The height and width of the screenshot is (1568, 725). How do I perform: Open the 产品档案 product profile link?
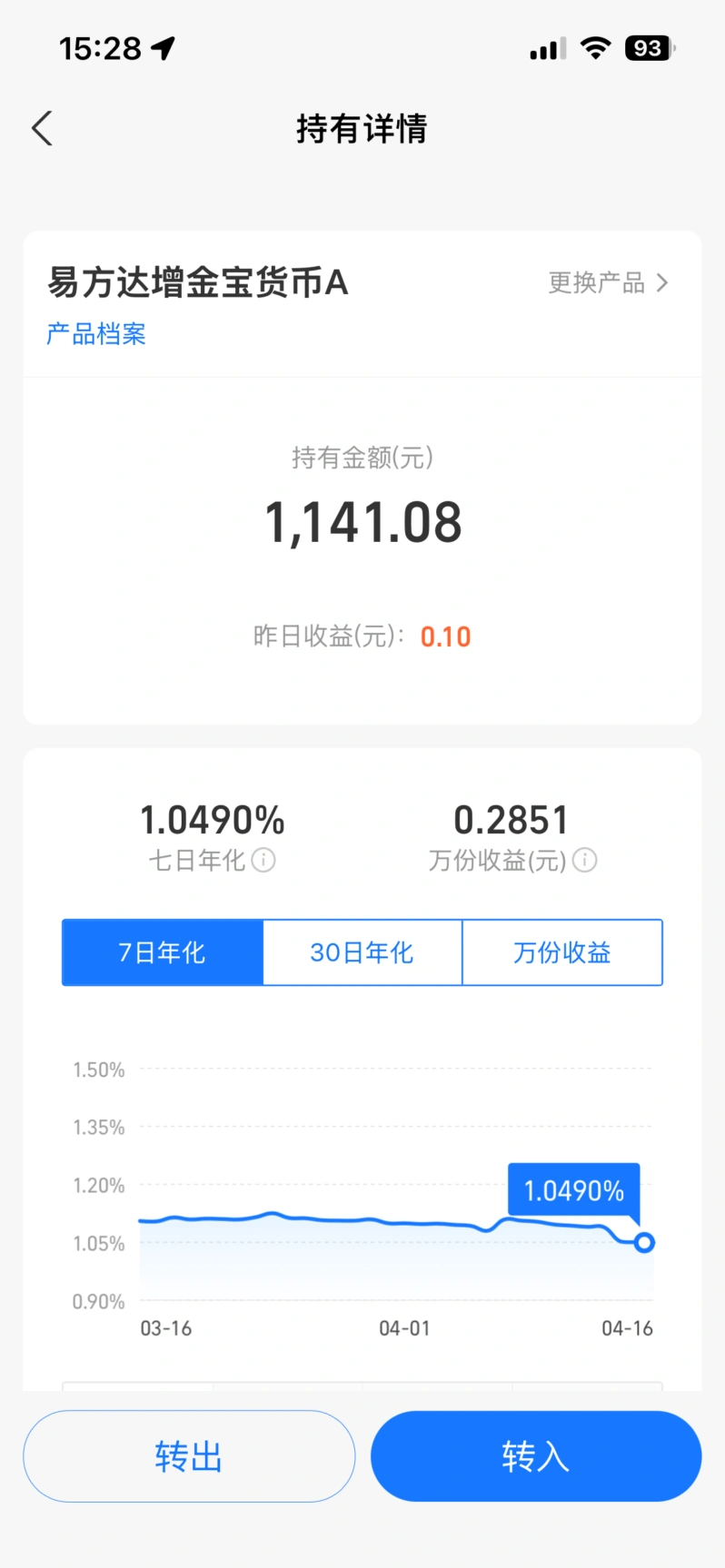[x=96, y=334]
